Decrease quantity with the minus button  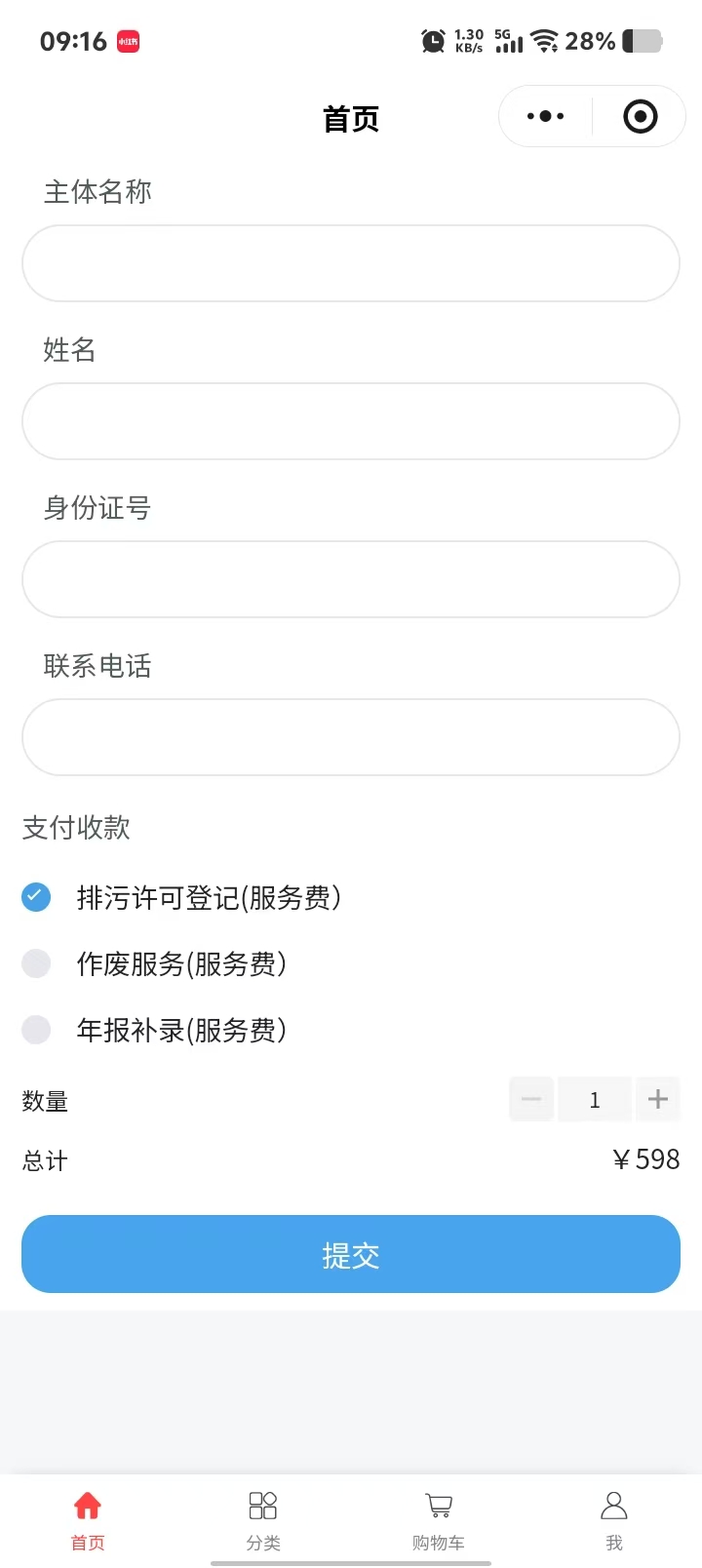531,1100
